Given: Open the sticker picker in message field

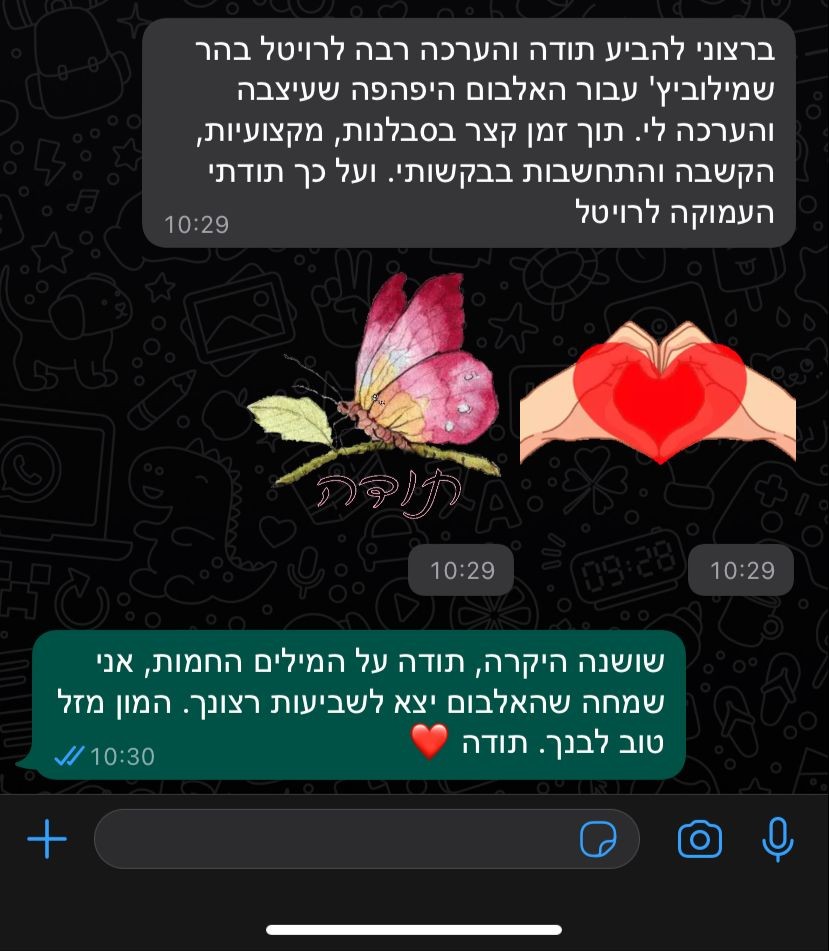Looking at the screenshot, I should click(x=599, y=839).
